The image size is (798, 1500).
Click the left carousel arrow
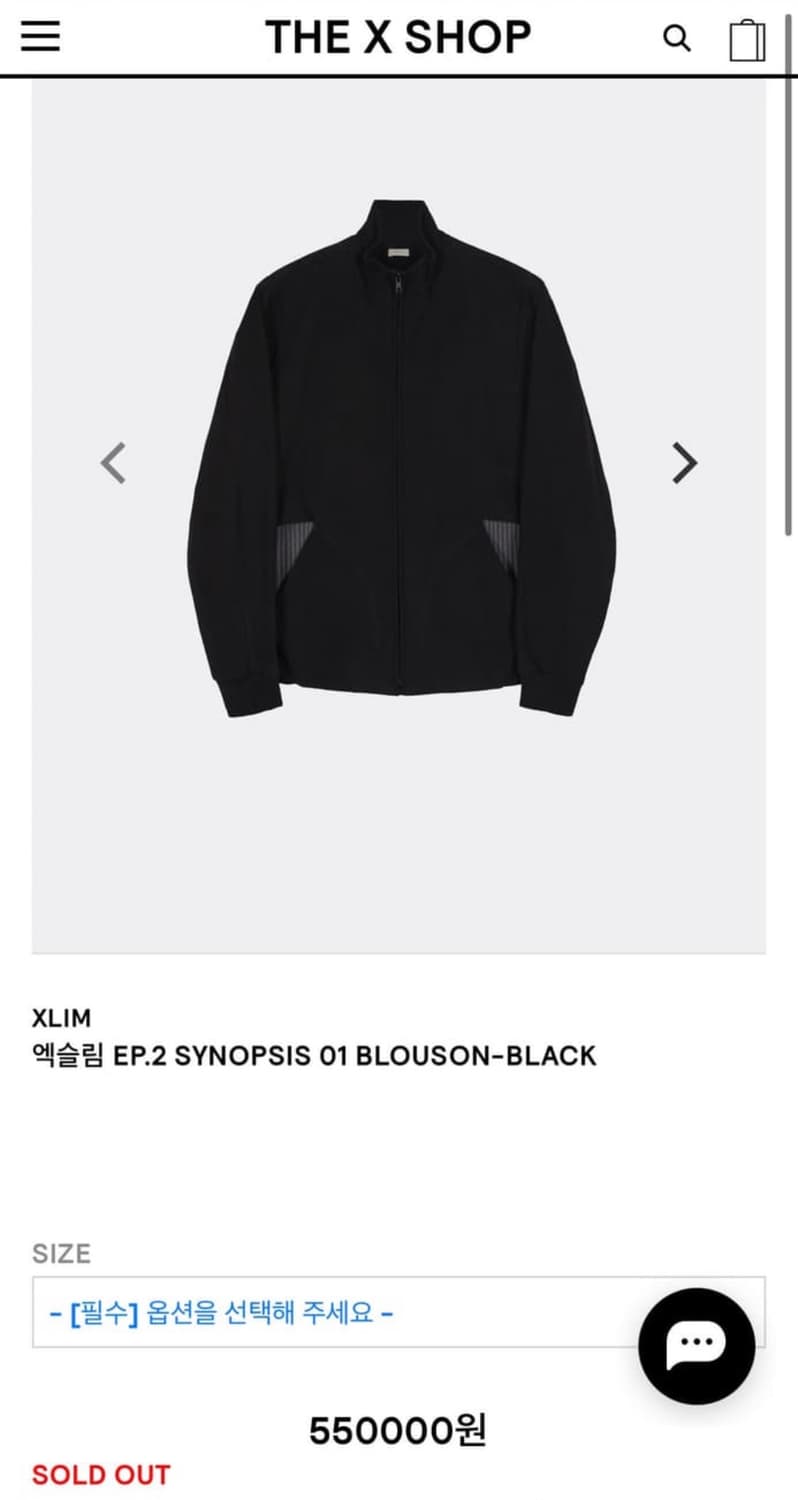(x=112, y=461)
